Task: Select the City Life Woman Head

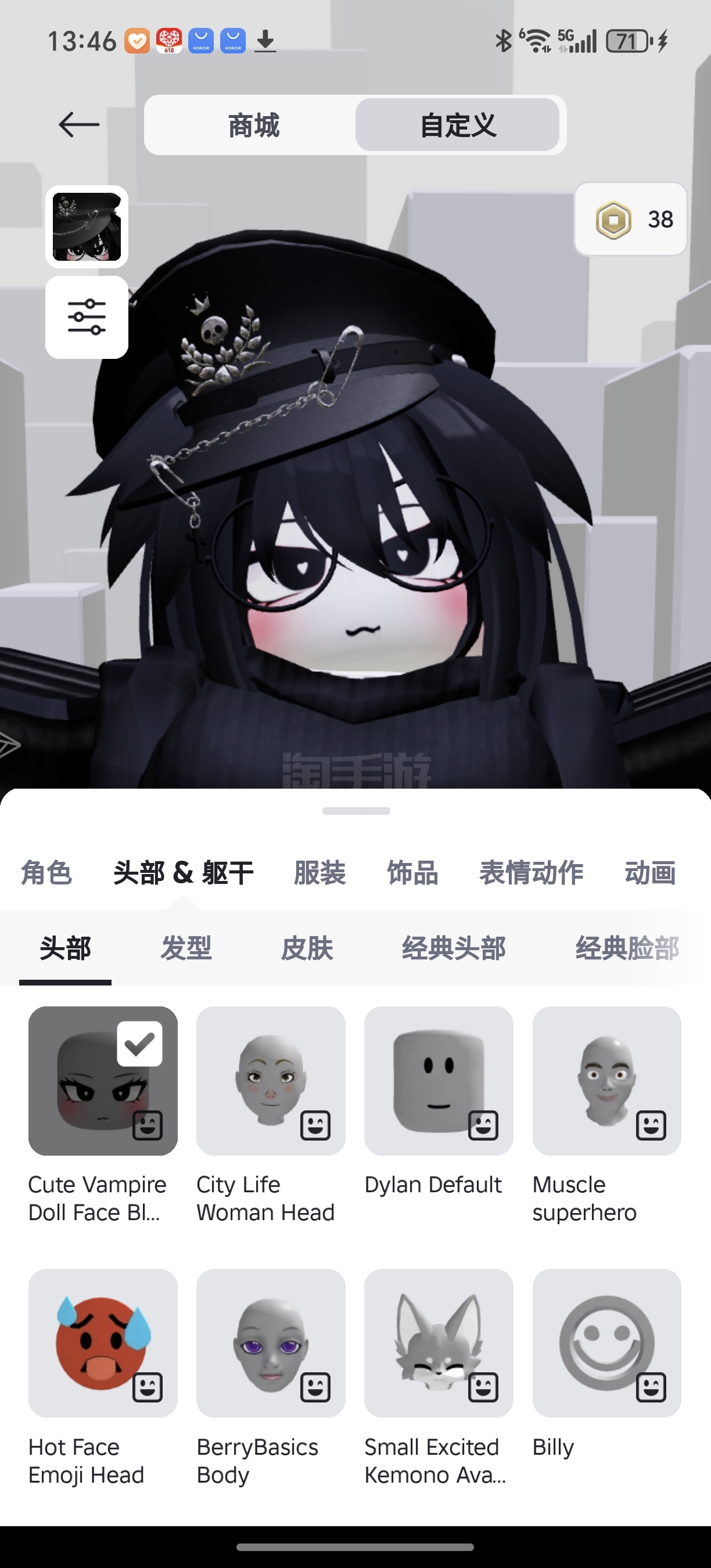Action: pos(271,1080)
